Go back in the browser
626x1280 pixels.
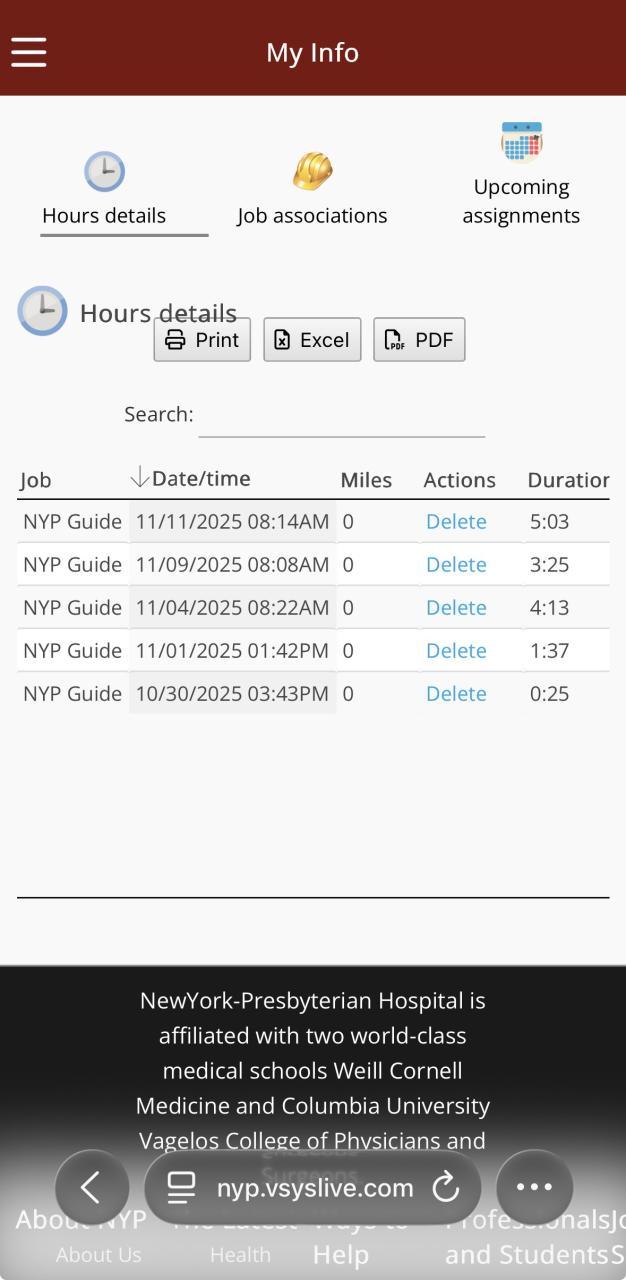91,1187
